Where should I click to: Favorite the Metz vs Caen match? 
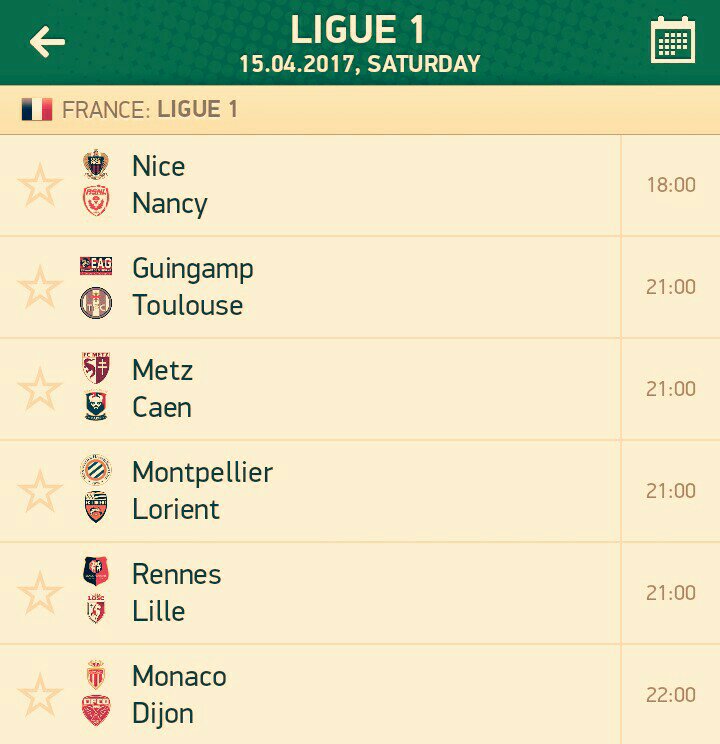click(x=40, y=389)
